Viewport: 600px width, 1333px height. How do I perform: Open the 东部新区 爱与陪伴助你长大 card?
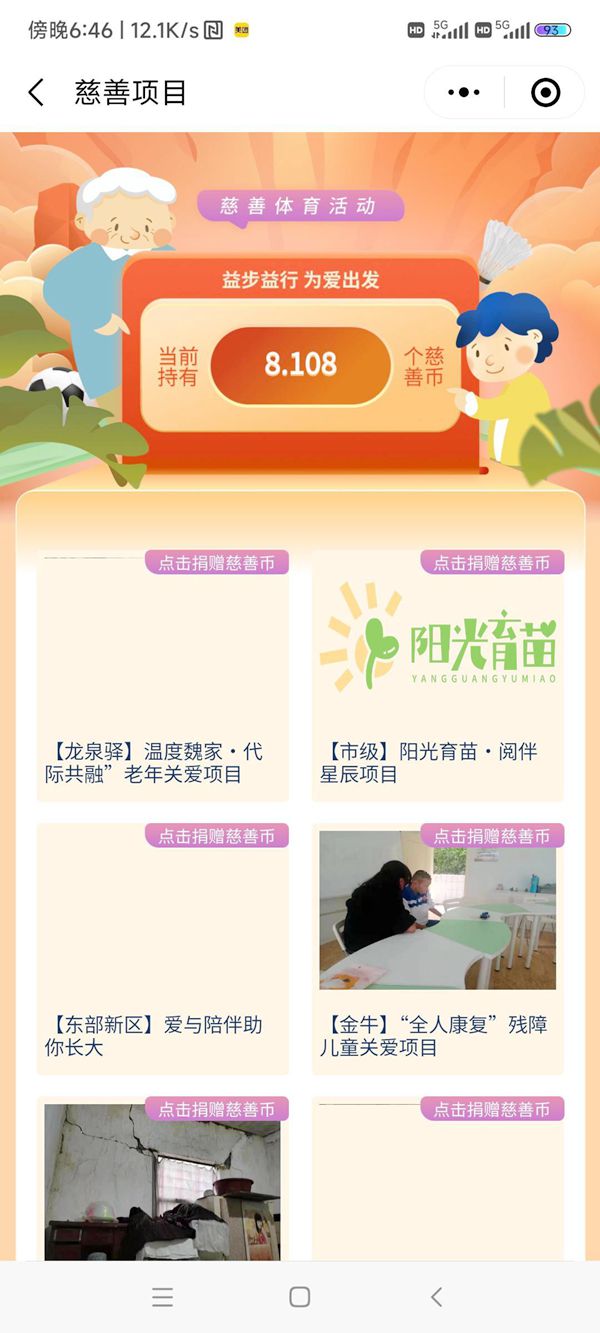coord(163,960)
